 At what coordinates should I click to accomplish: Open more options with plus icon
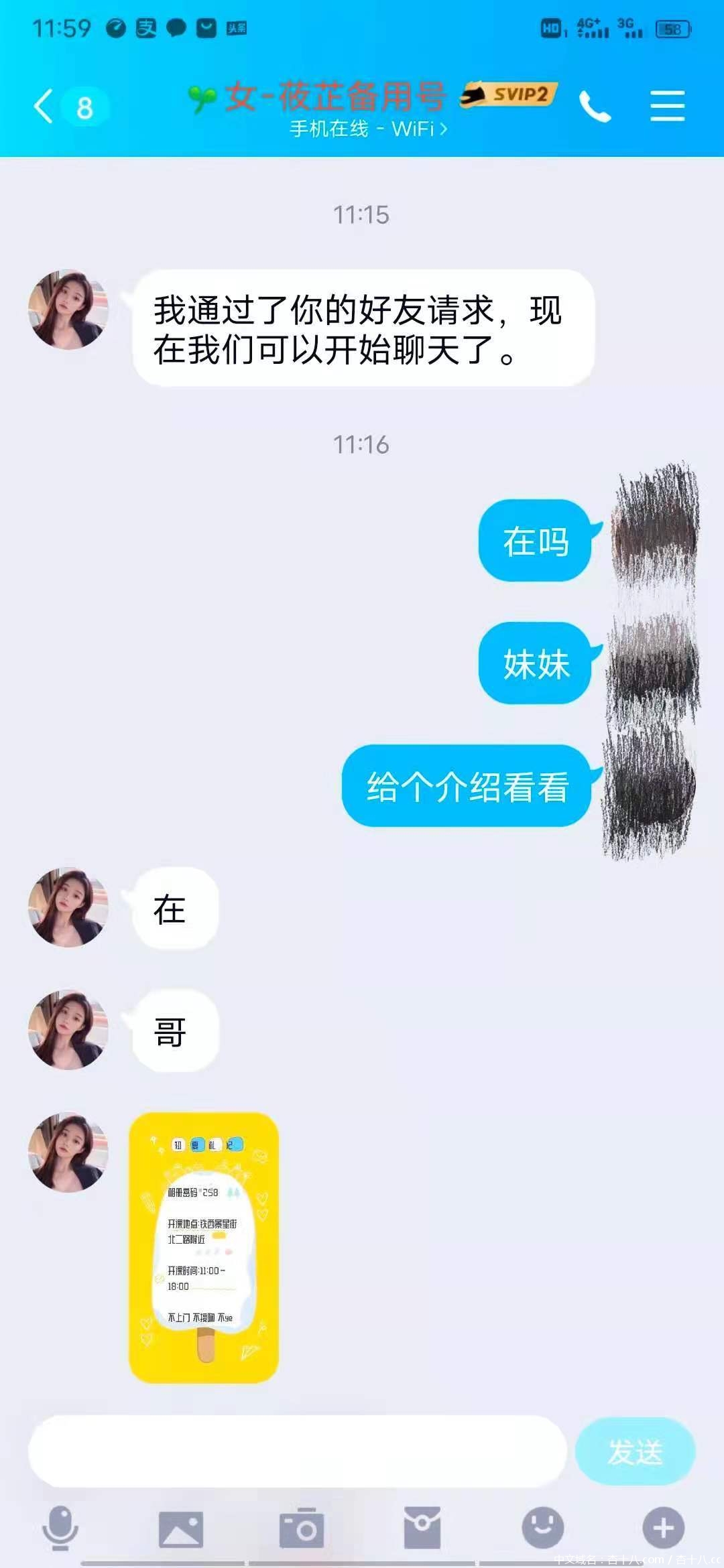pos(663,1528)
